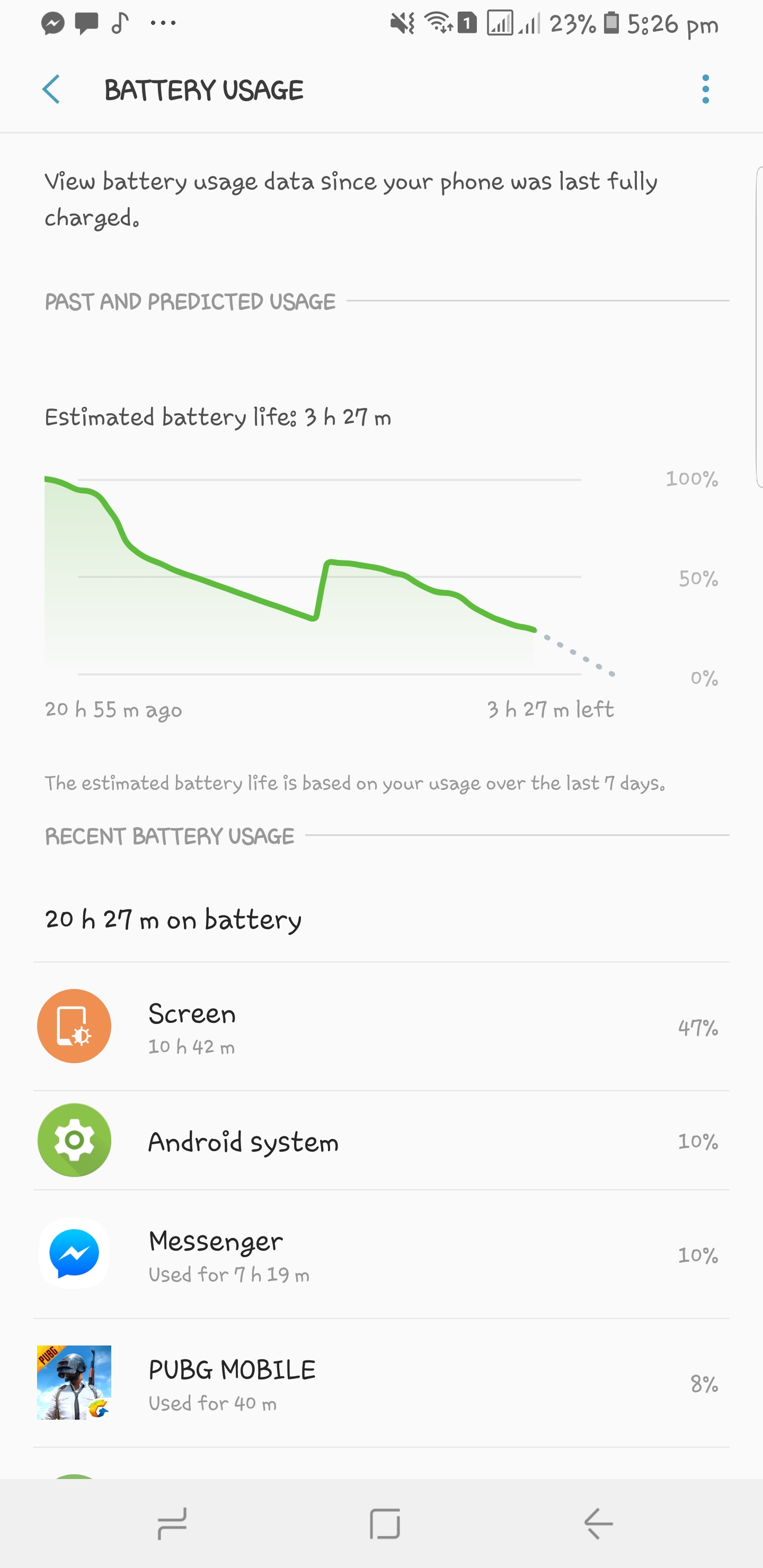Tap the home button in navigation bar
This screenshot has height=1568, width=763.
tap(385, 1524)
